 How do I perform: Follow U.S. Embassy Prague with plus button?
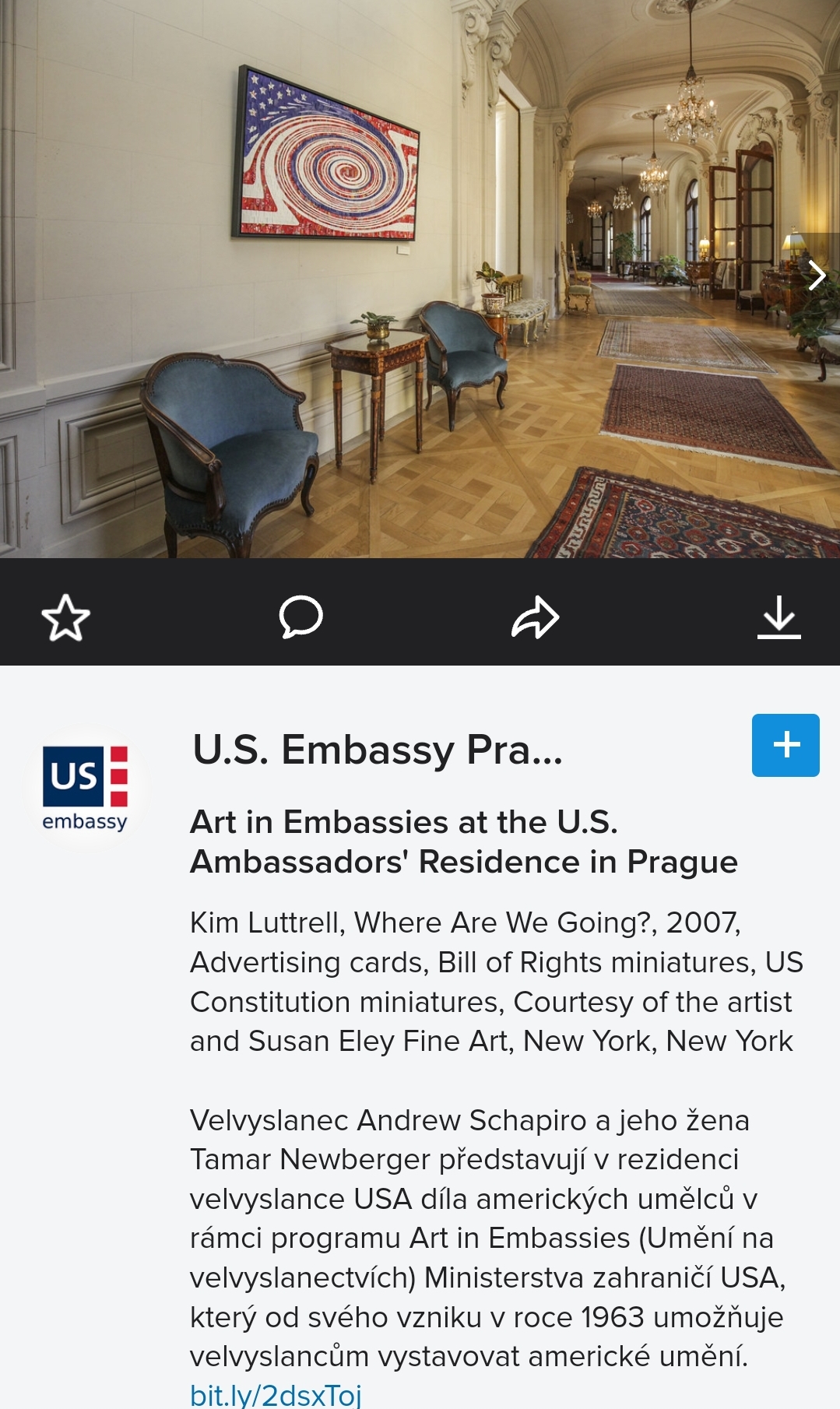pos(786,745)
